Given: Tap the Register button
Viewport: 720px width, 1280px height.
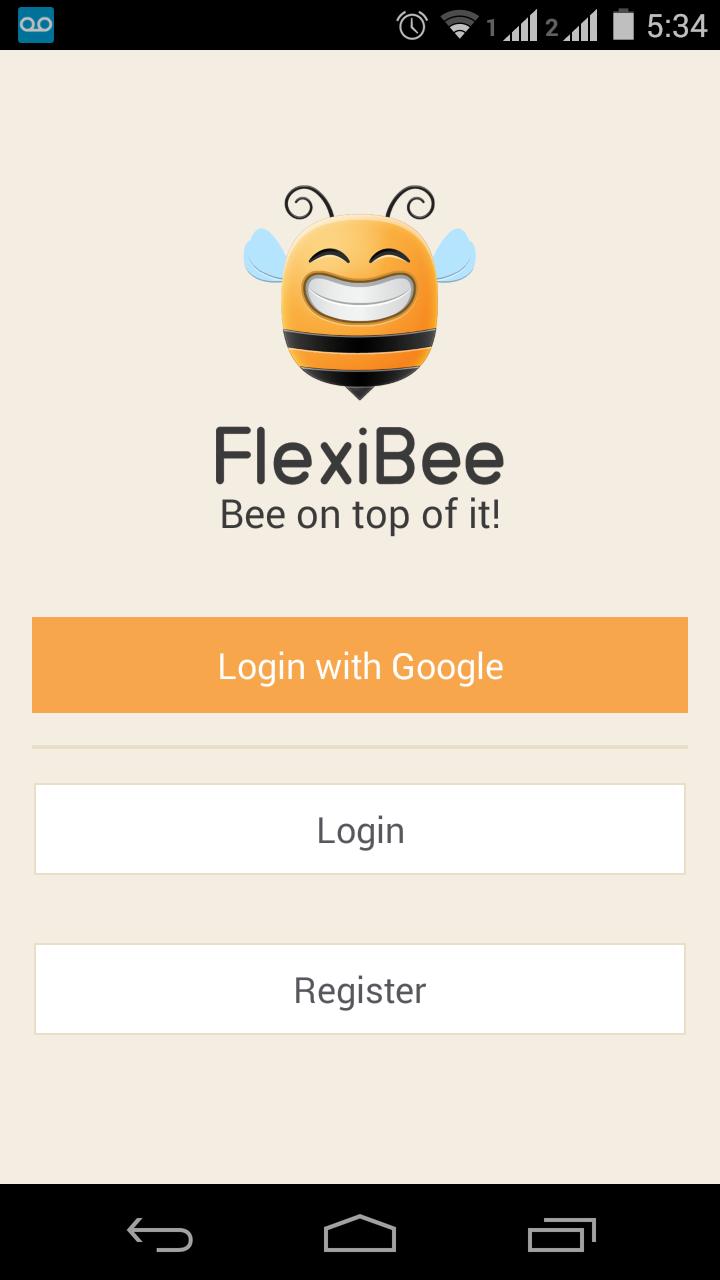Looking at the screenshot, I should tap(360, 988).
